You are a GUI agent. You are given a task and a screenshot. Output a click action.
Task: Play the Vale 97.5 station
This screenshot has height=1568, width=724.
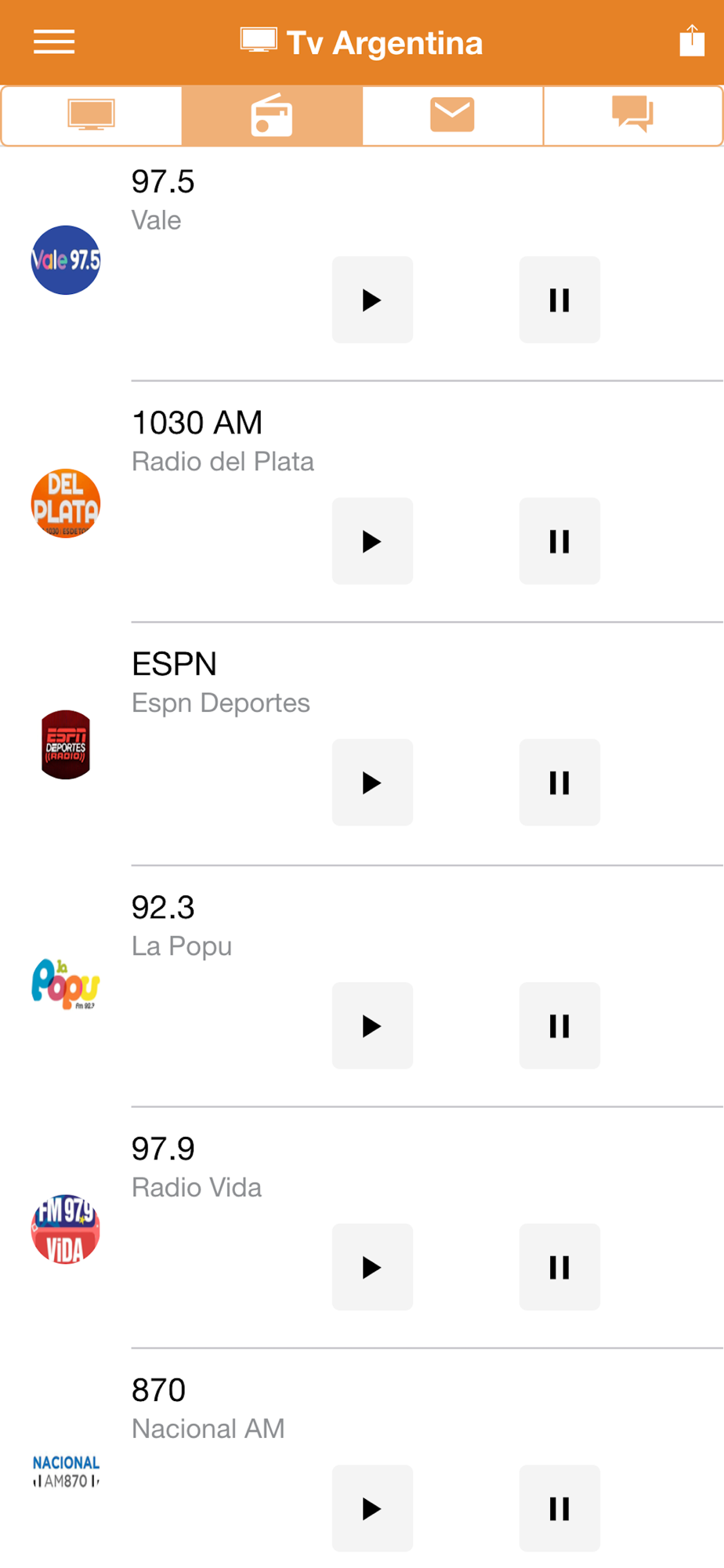click(372, 299)
